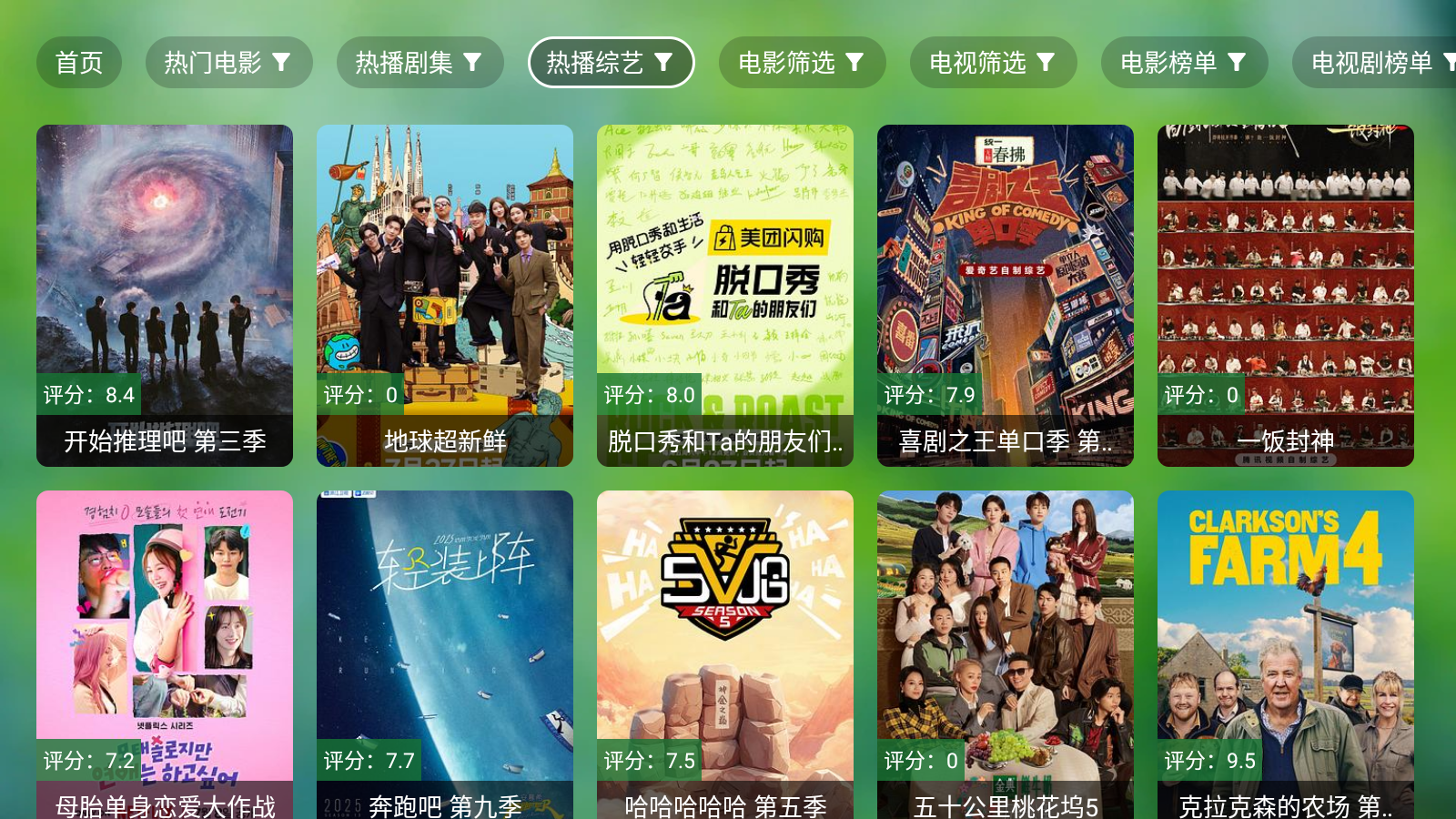This screenshot has height=819, width=1456.
Task: Open the 电视剧榜单 tab
Action: tap(1374, 63)
